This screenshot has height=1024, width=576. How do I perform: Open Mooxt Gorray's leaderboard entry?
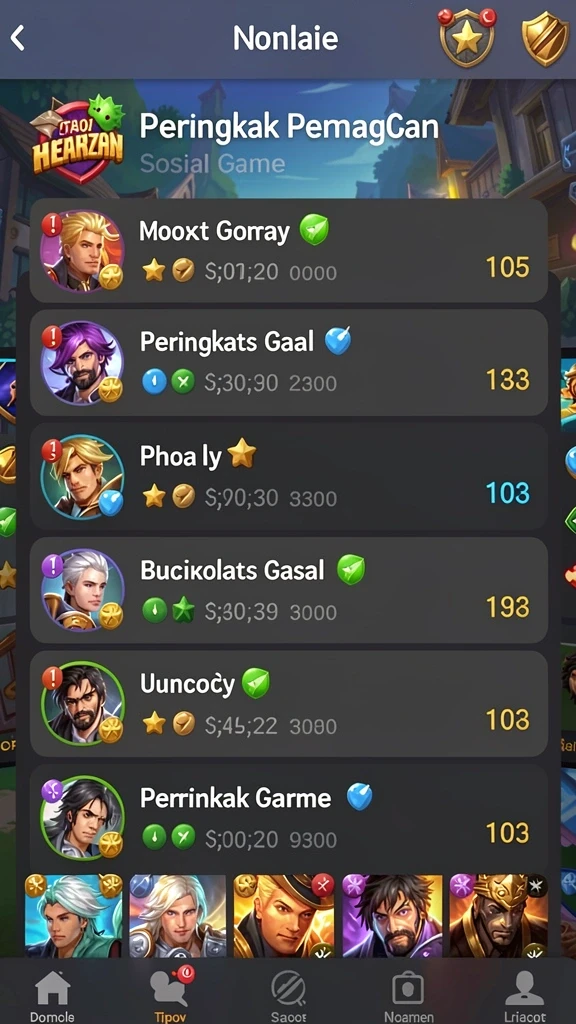[x=289, y=251]
